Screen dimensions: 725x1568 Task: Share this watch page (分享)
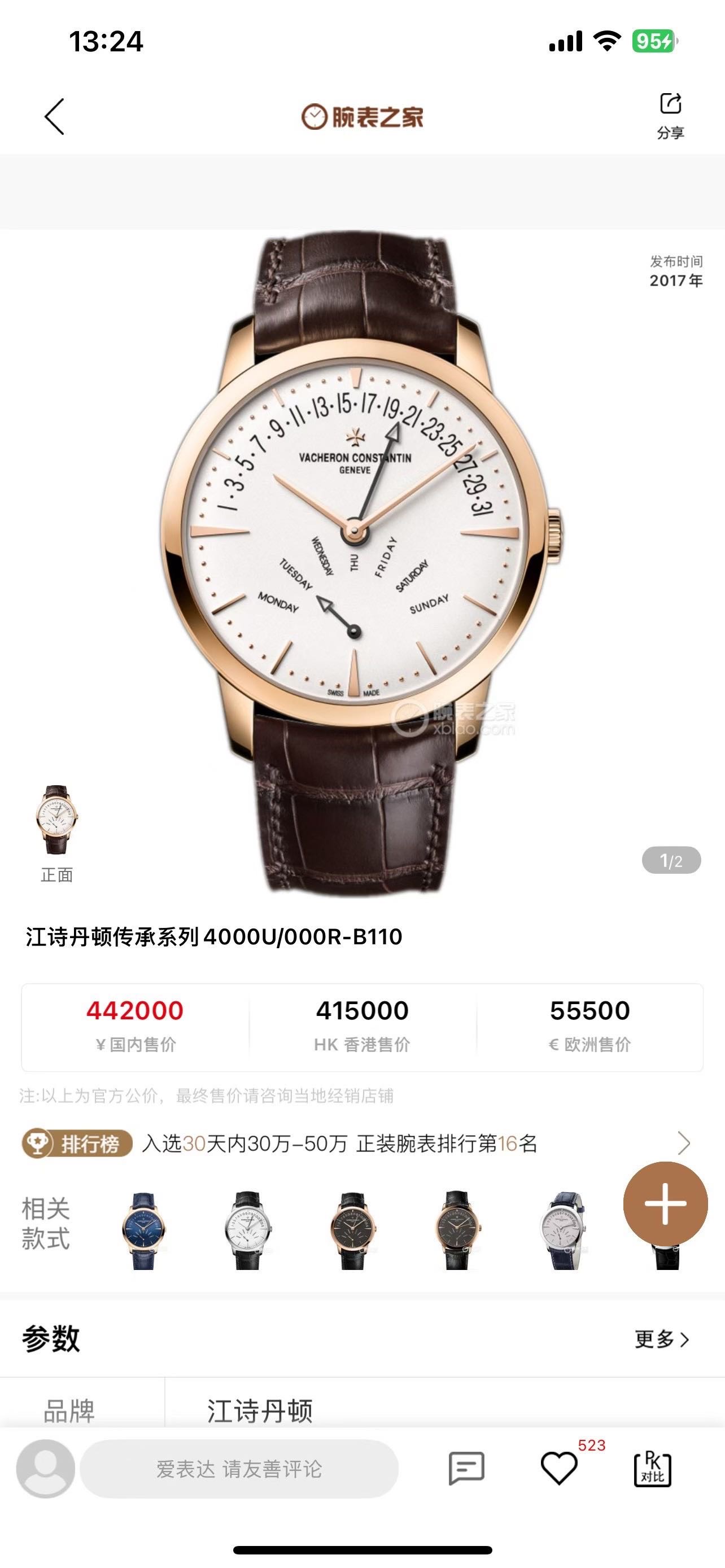point(670,115)
